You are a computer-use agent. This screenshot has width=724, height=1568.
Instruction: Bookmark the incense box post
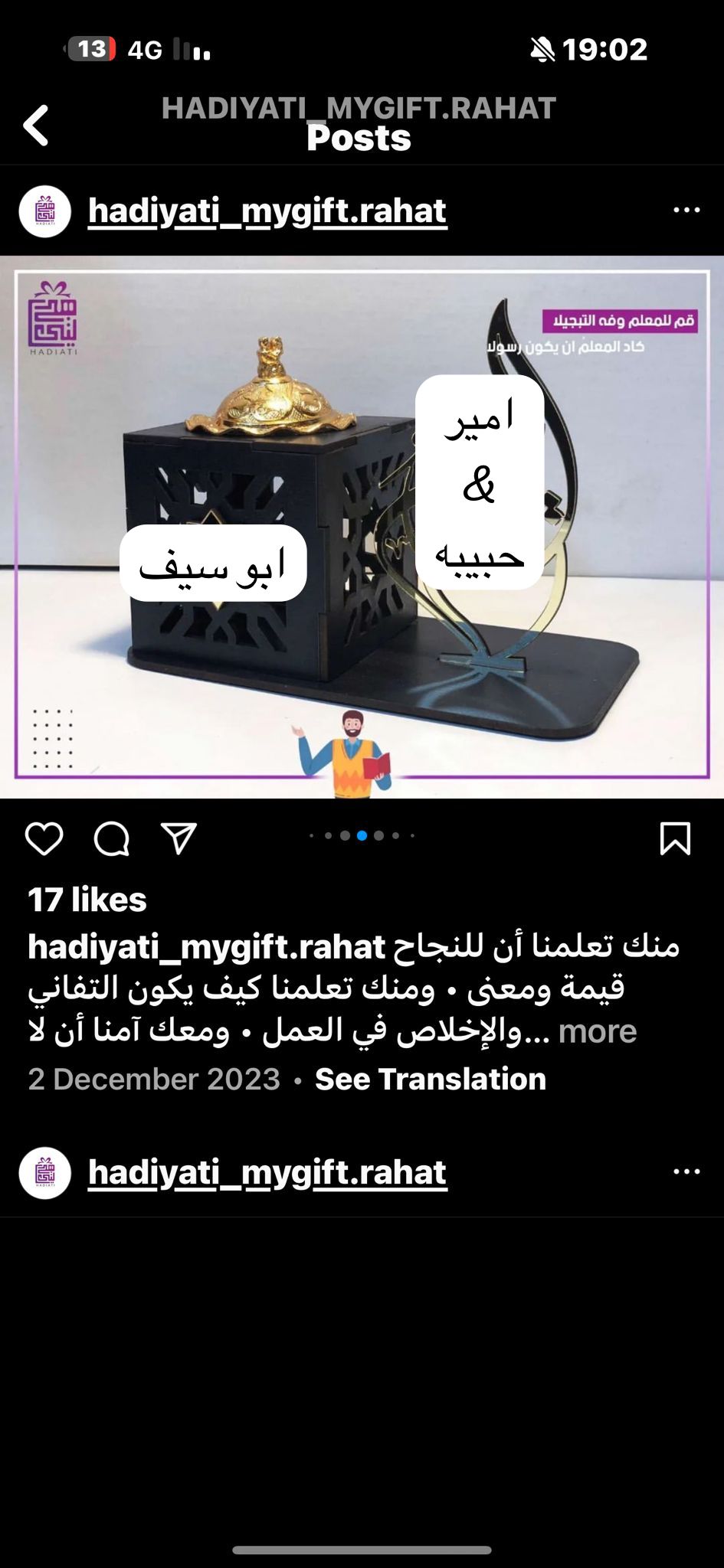click(675, 838)
